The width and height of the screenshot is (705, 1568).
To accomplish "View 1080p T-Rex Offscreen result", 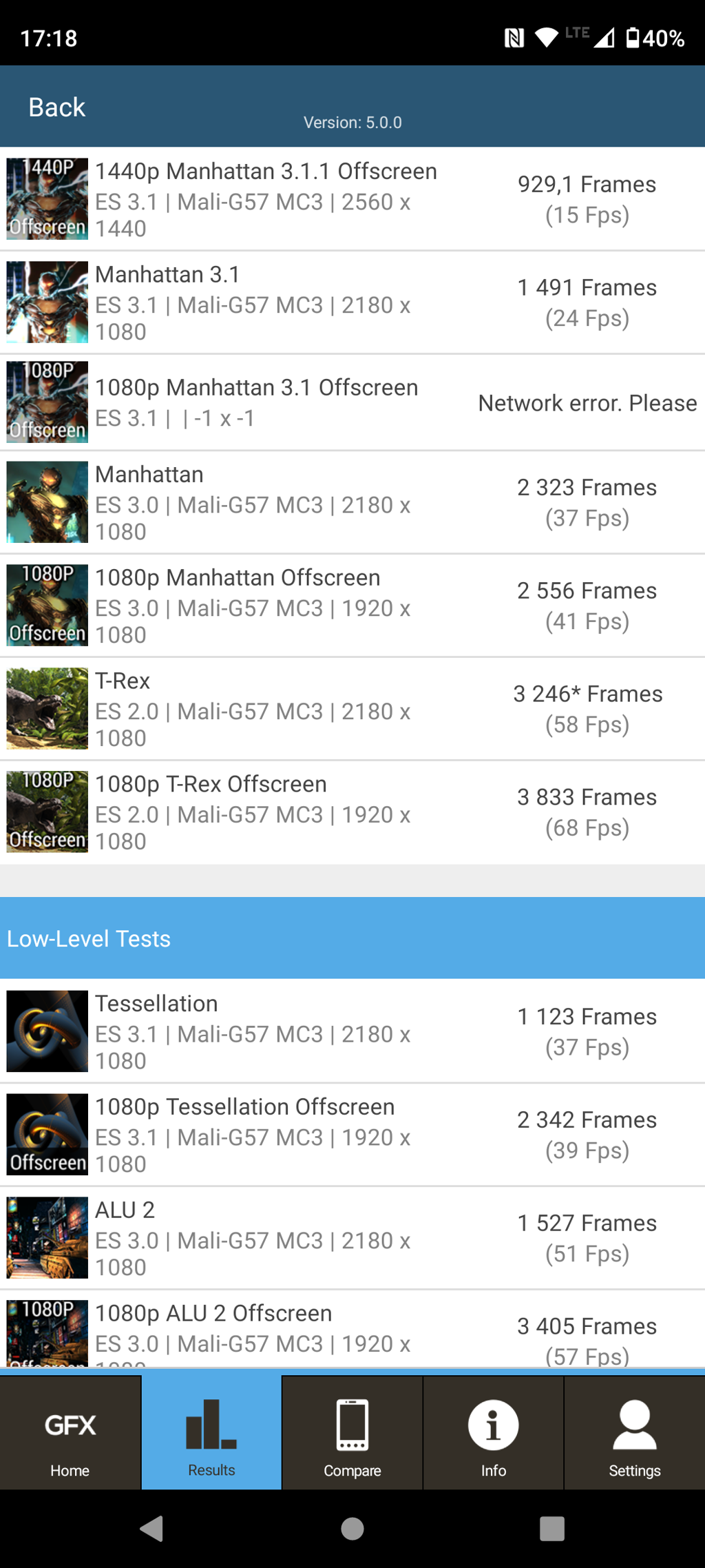I will coord(352,812).
